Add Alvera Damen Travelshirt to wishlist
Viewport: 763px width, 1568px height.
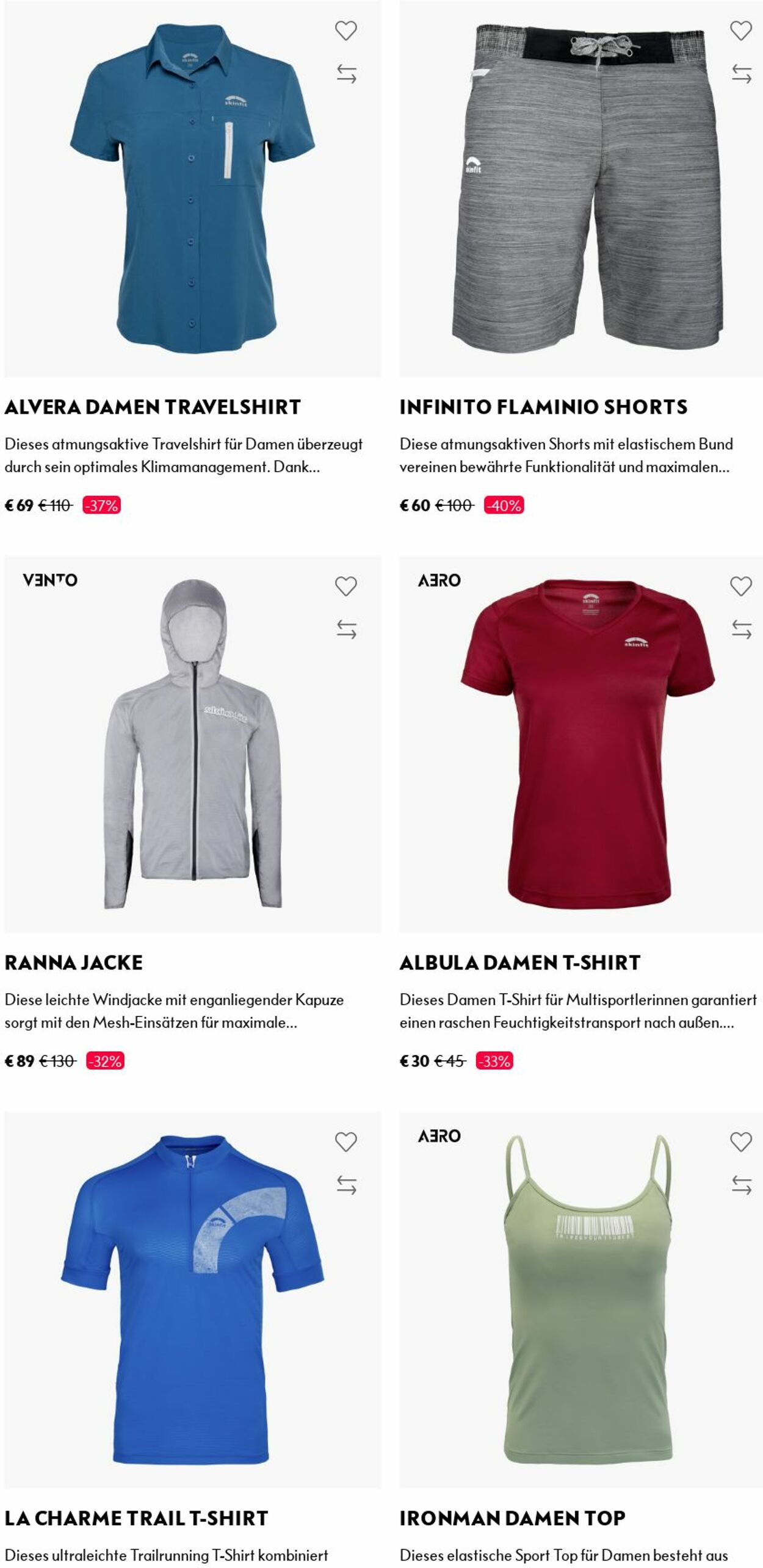click(x=345, y=31)
